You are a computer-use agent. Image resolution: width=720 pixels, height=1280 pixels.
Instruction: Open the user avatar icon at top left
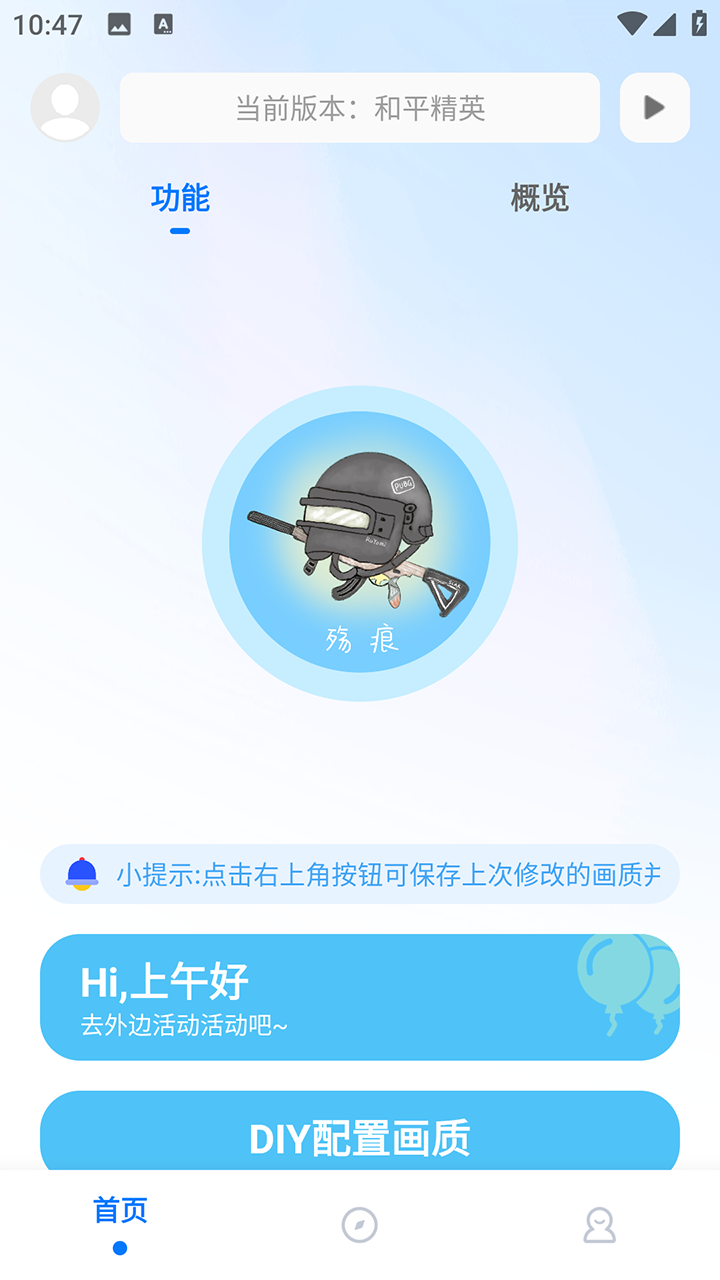(x=65, y=107)
